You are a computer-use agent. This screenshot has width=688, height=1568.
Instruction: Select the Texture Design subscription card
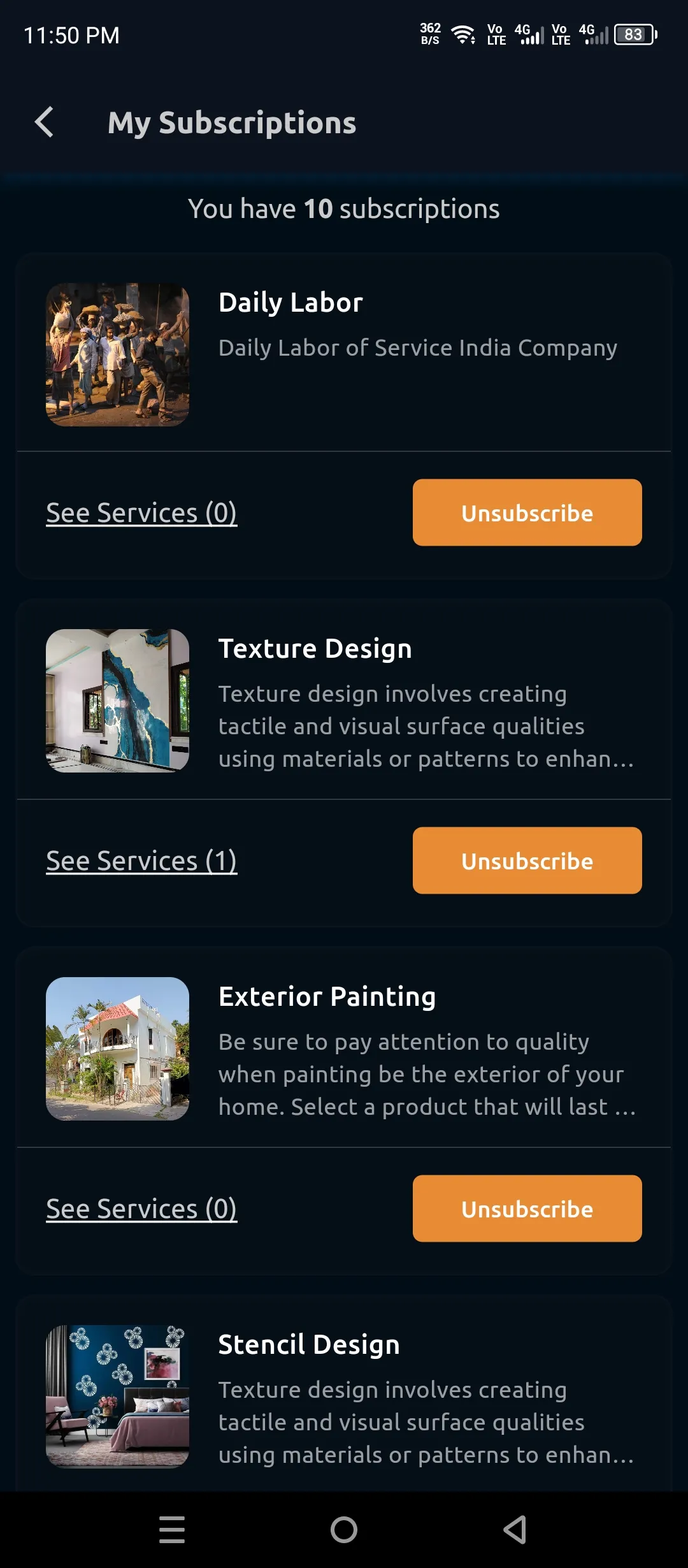(x=344, y=701)
